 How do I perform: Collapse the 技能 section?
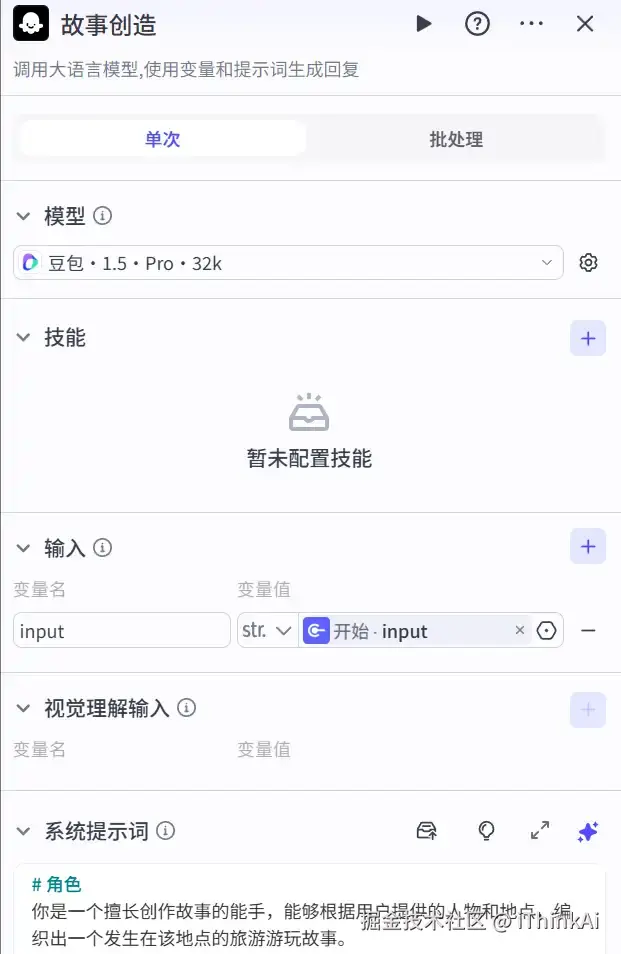coord(24,338)
